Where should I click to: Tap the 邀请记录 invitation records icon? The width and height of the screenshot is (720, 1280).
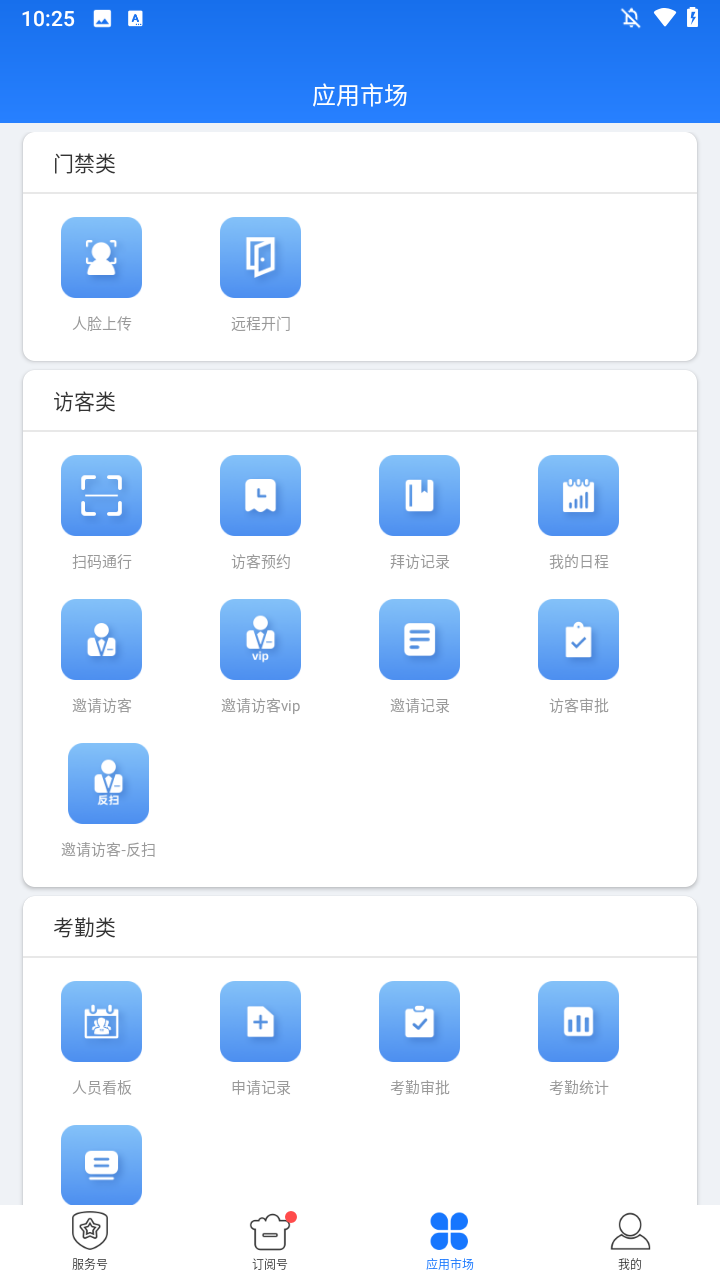pos(419,639)
